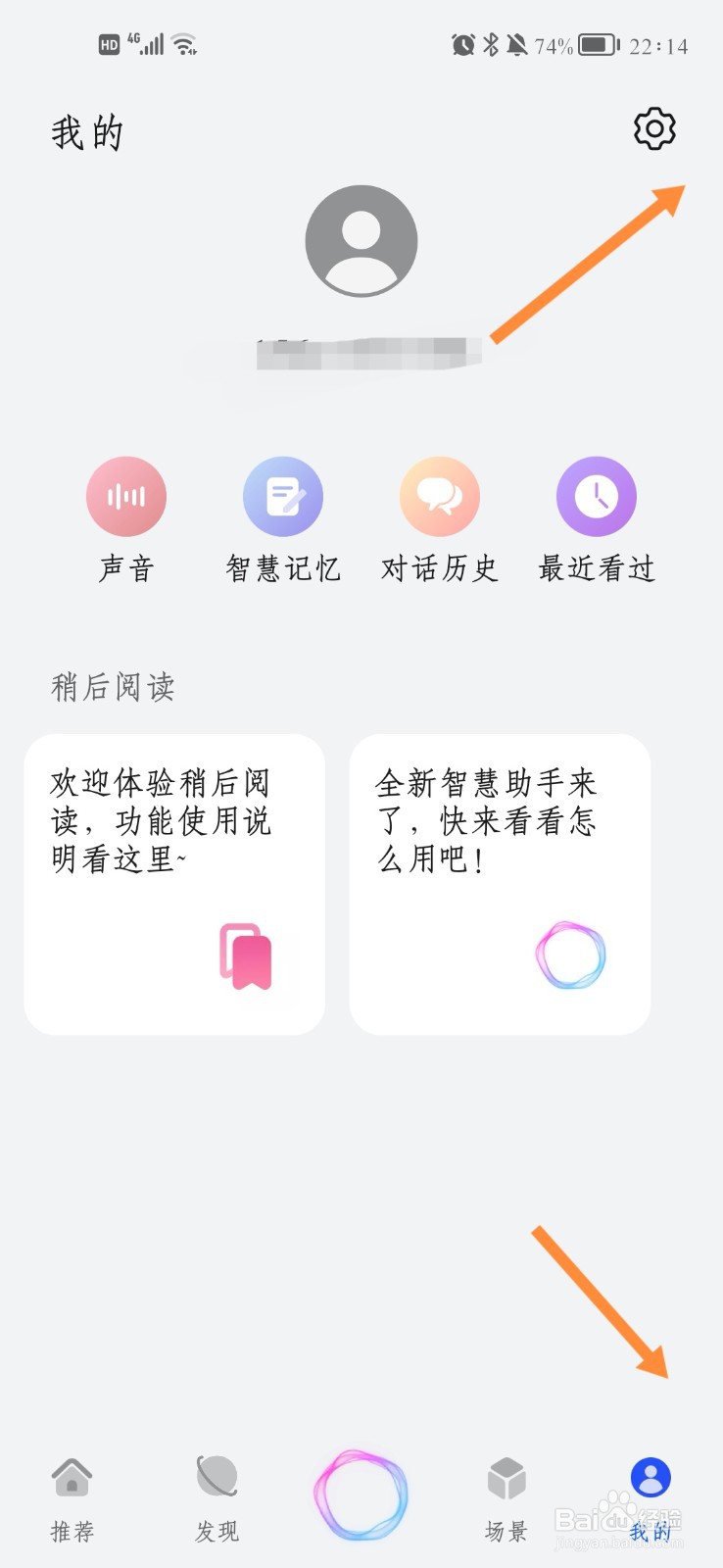Screen dimensions: 723x1568
Task: Open the settings gear icon
Action: pyautogui.click(x=652, y=127)
